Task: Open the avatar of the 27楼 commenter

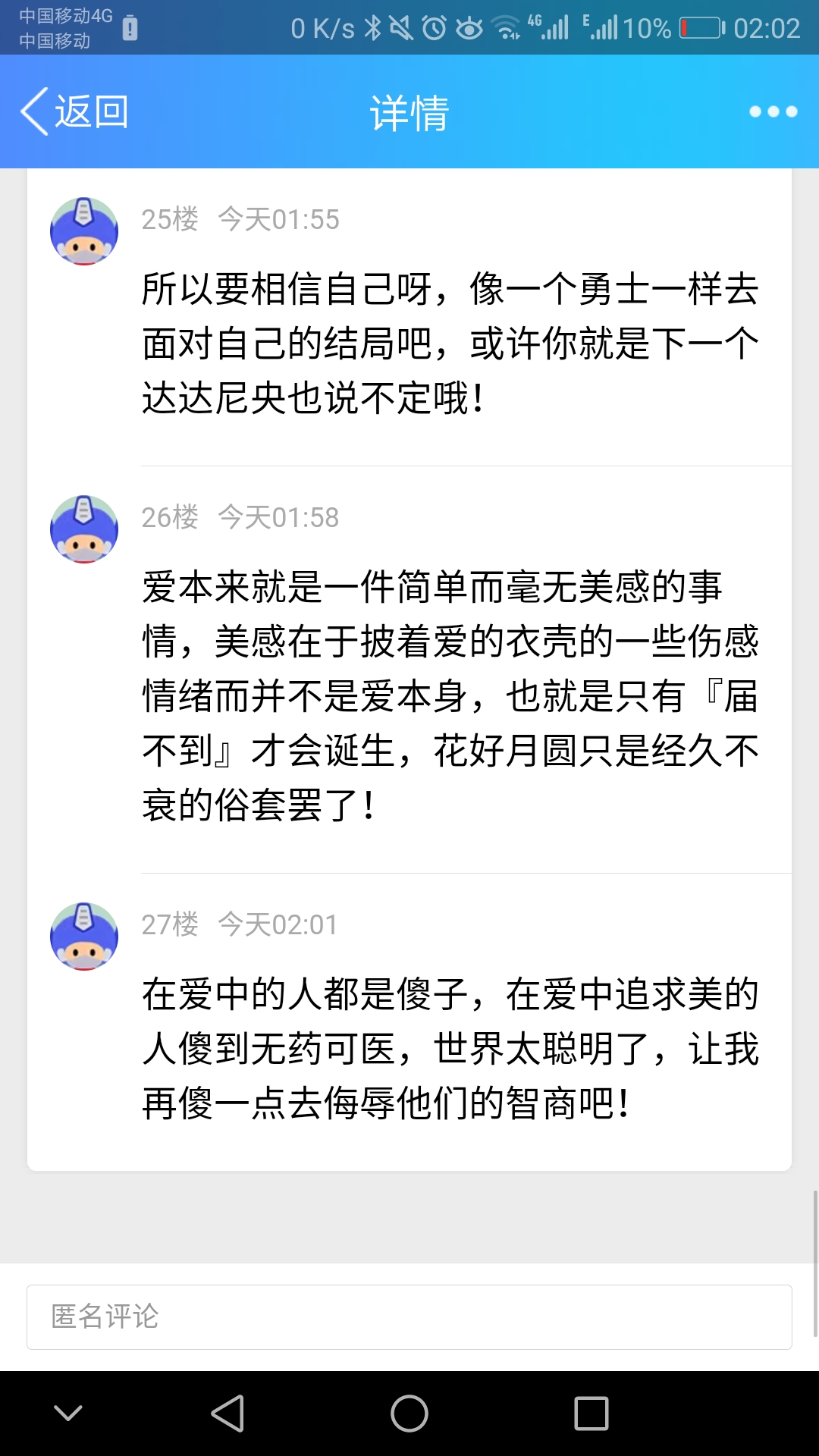Action: pyautogui.click(x=84, y=937)
